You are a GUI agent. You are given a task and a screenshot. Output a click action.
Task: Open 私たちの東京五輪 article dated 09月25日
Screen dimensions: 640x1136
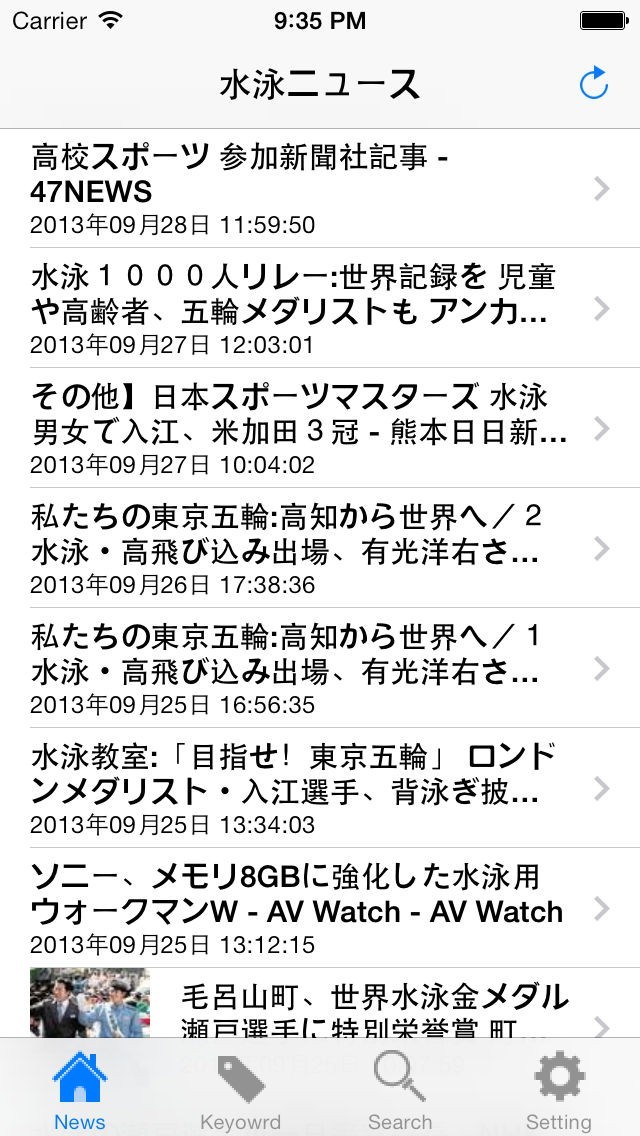[300, 668]
